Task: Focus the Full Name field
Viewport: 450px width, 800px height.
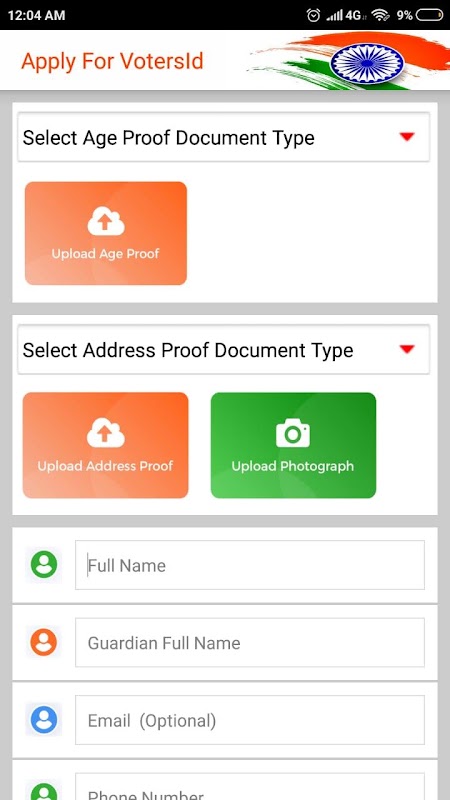Action: [x=250, y=565]
